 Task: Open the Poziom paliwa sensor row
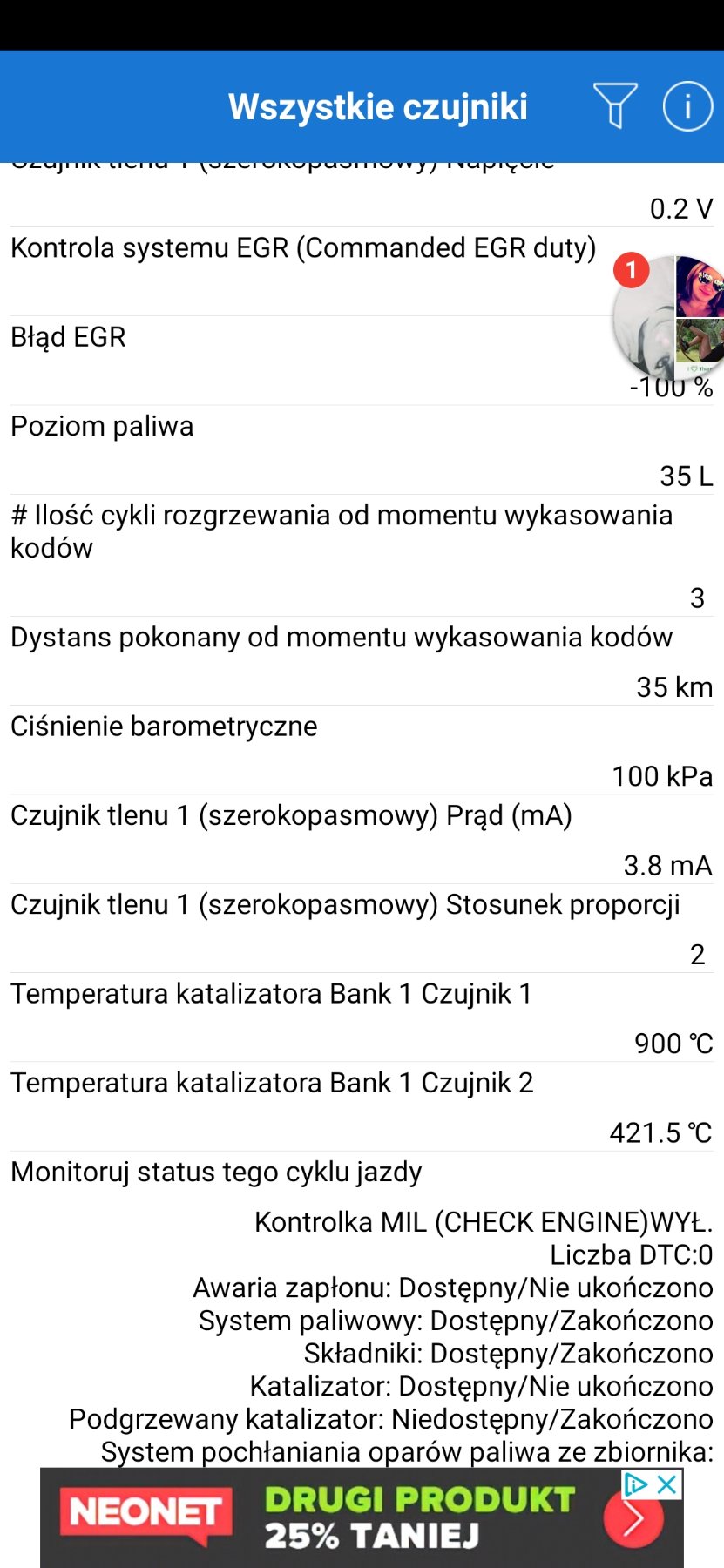click(362, 449)
